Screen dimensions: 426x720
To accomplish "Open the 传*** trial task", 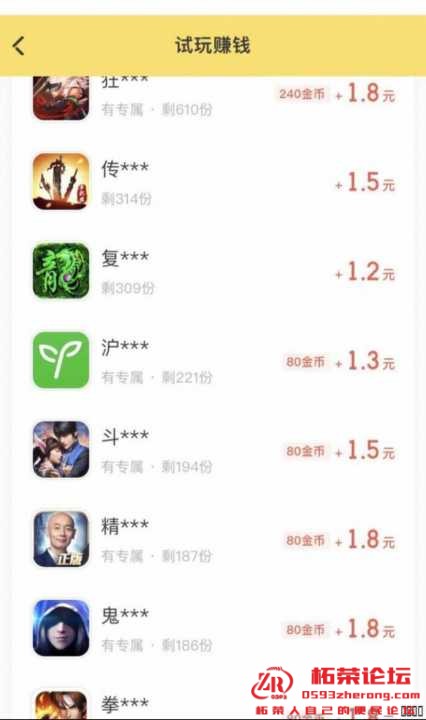I will 213,182.
